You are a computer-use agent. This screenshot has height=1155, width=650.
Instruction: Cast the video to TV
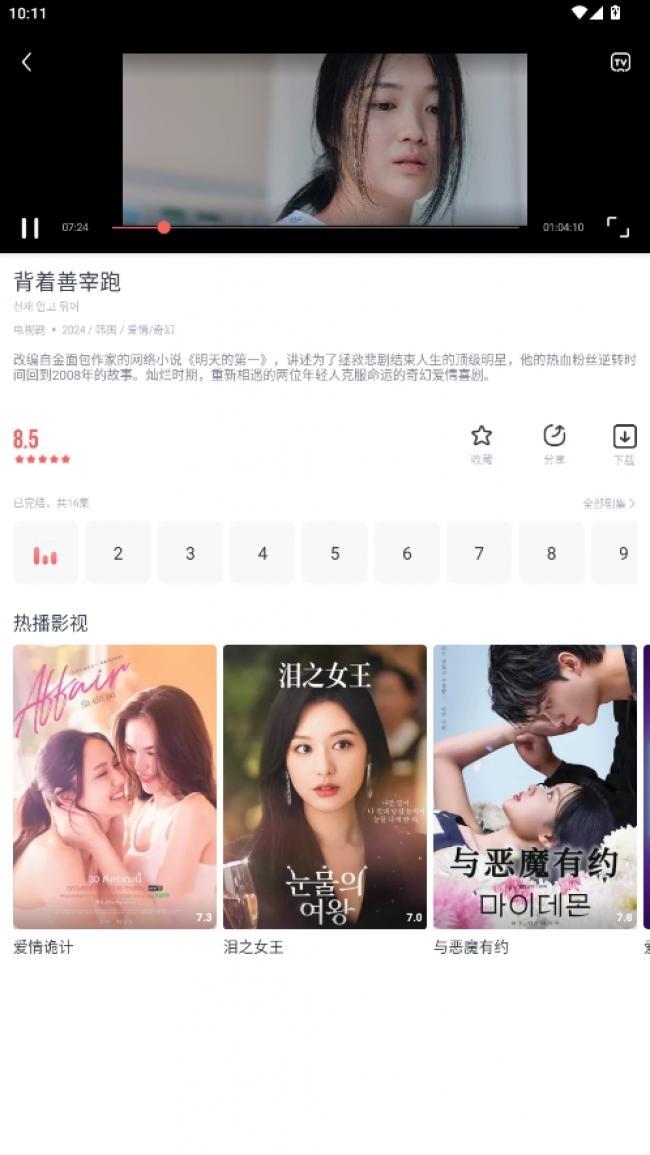click(620, 62)
